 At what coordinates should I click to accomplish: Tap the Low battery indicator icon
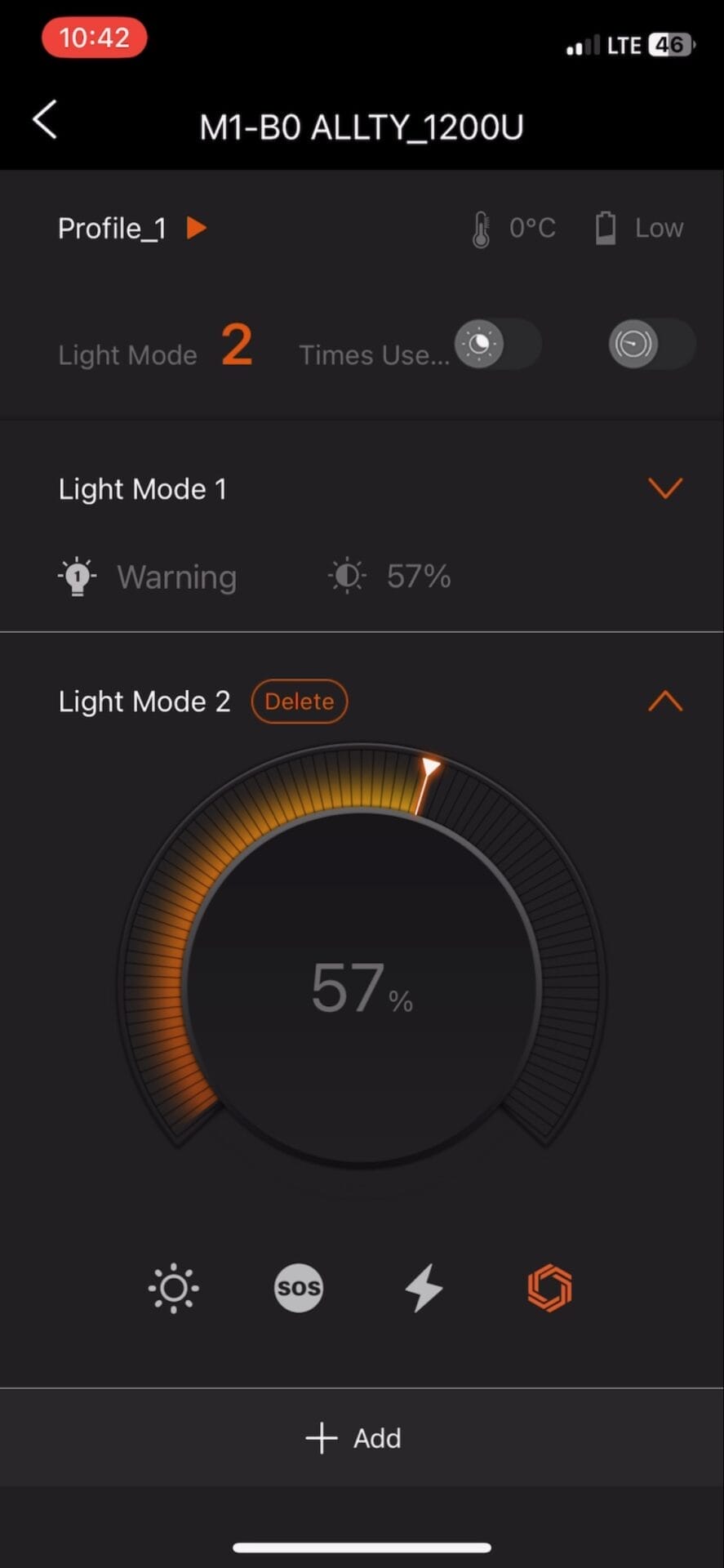tap(605, 227)
